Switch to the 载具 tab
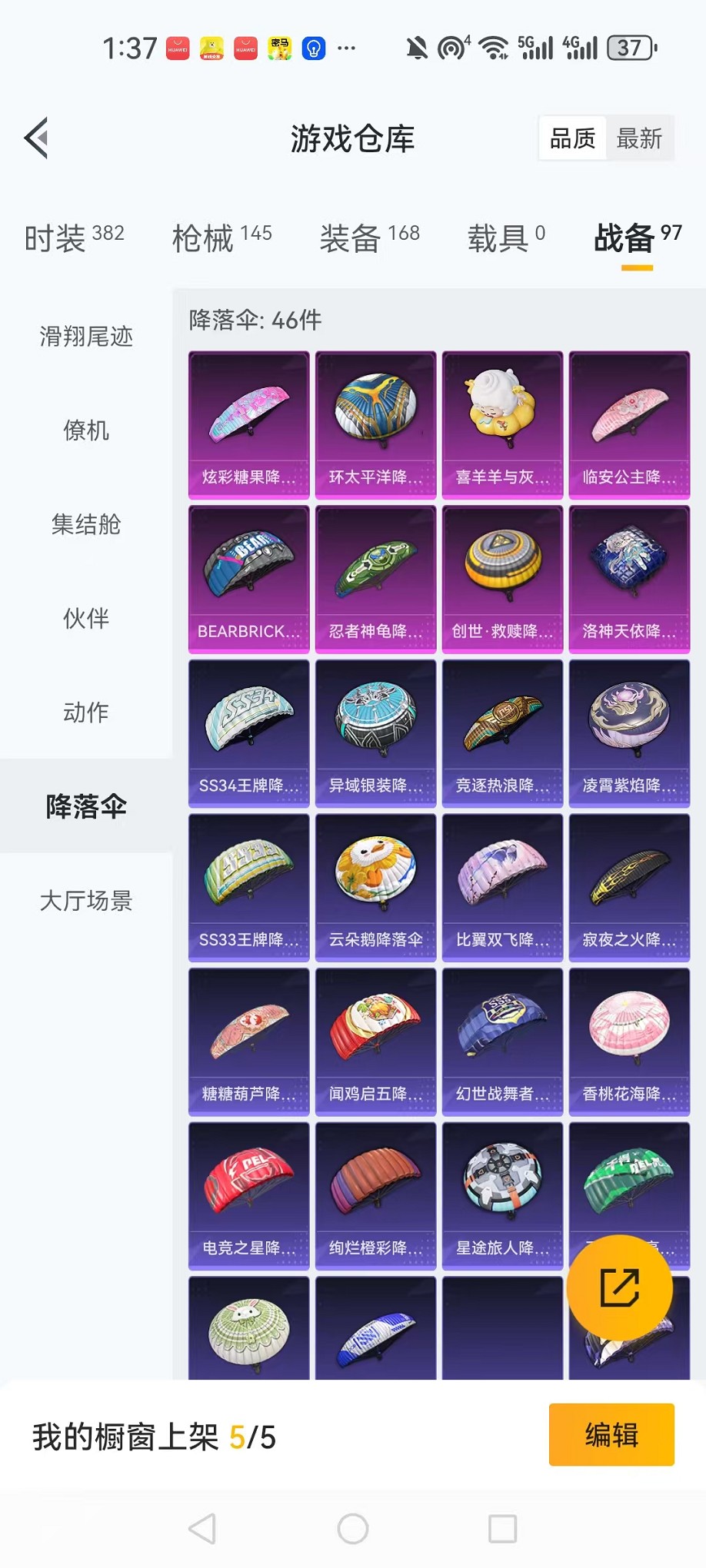Screen dimensions: 706x1568 pos(506,238)
